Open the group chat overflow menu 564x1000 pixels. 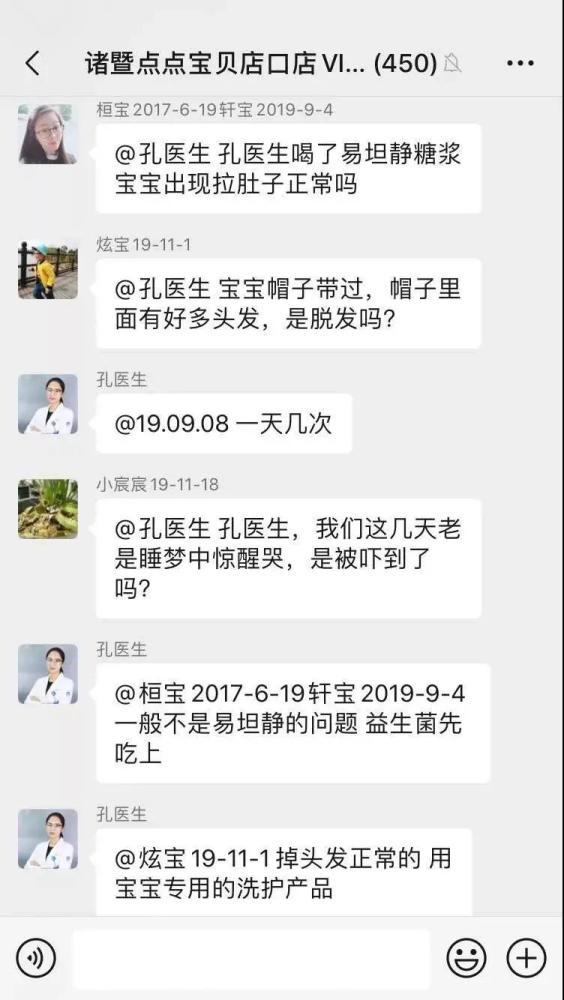tap(520, 63)
